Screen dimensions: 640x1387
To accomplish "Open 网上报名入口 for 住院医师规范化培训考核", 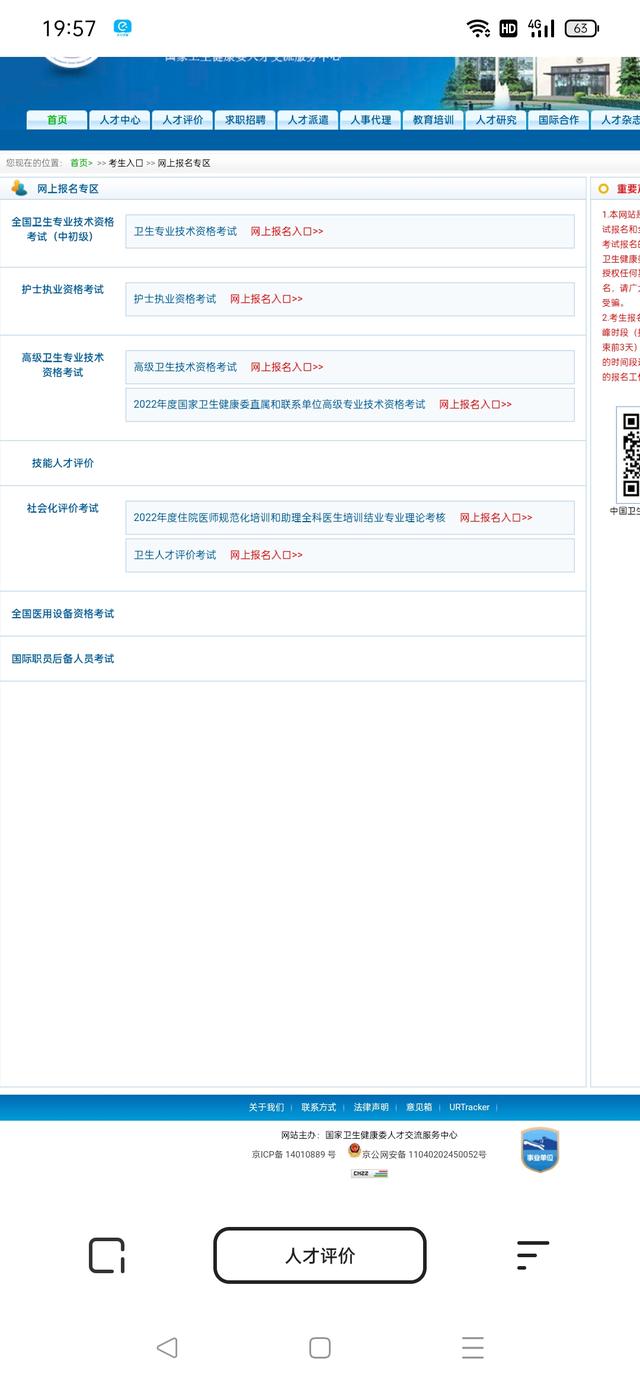I will coord(496,518).
